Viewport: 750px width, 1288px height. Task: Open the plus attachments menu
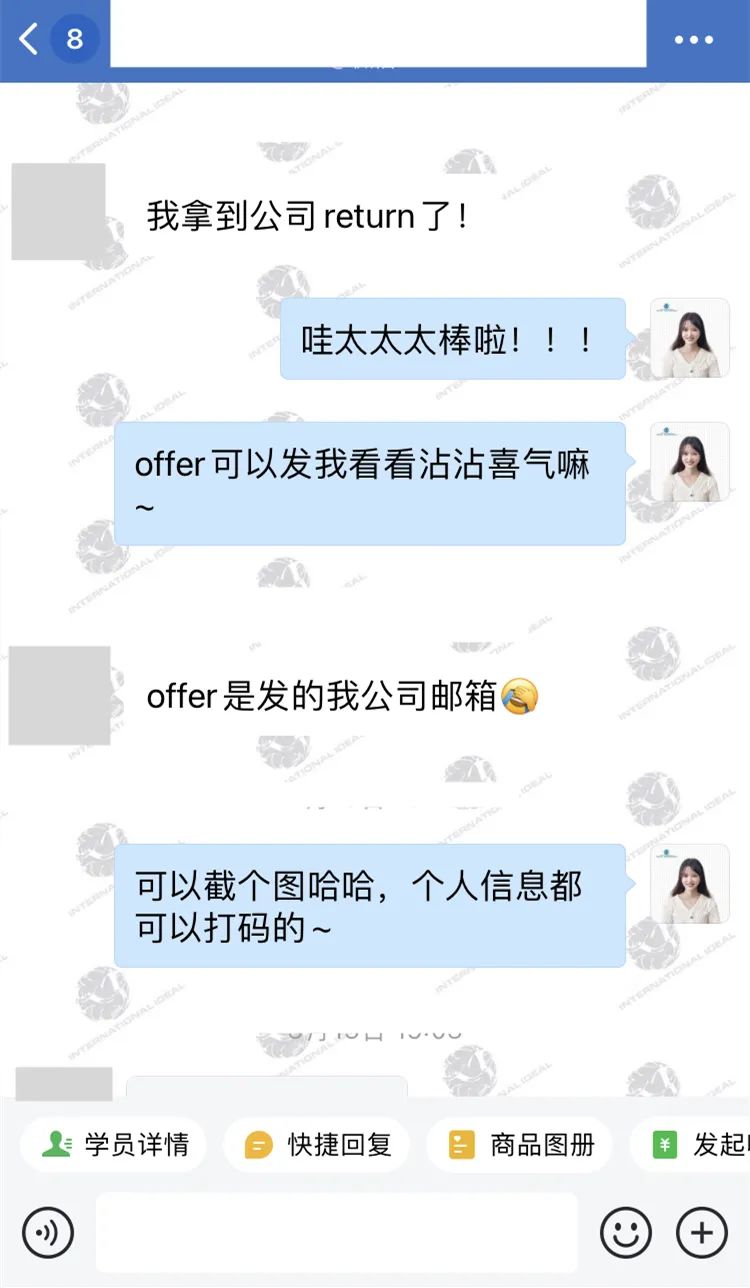pos(702,1232)
